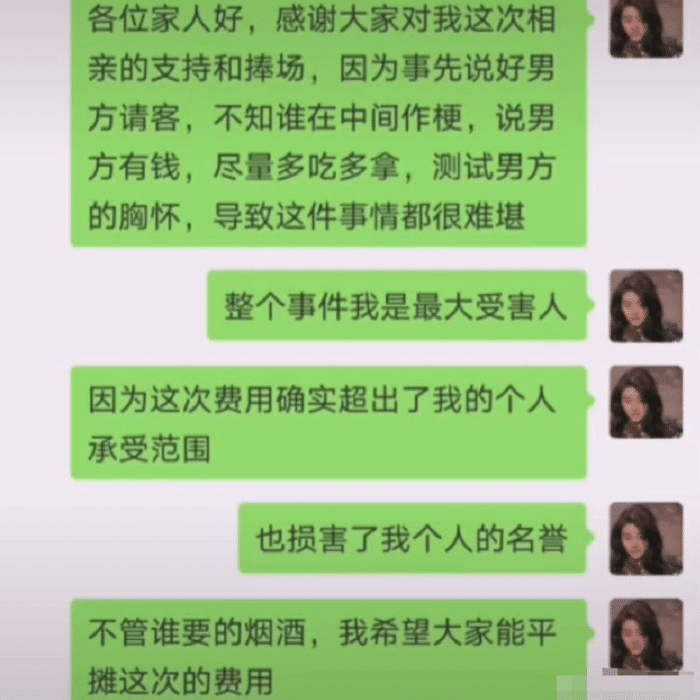Open avatar beside "不管谁要的烟酒" message

[646, 635]
